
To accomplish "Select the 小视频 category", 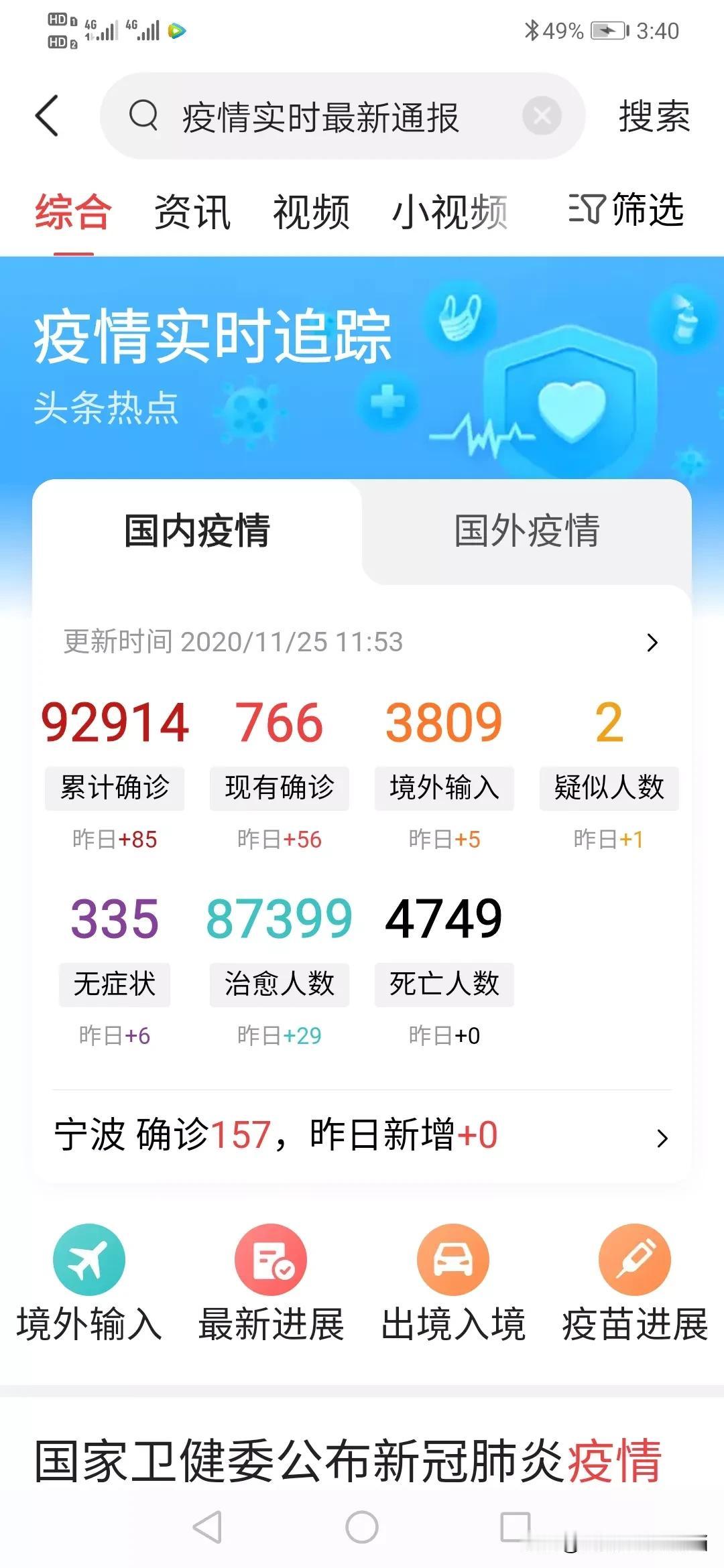I will tap(450, 211).
